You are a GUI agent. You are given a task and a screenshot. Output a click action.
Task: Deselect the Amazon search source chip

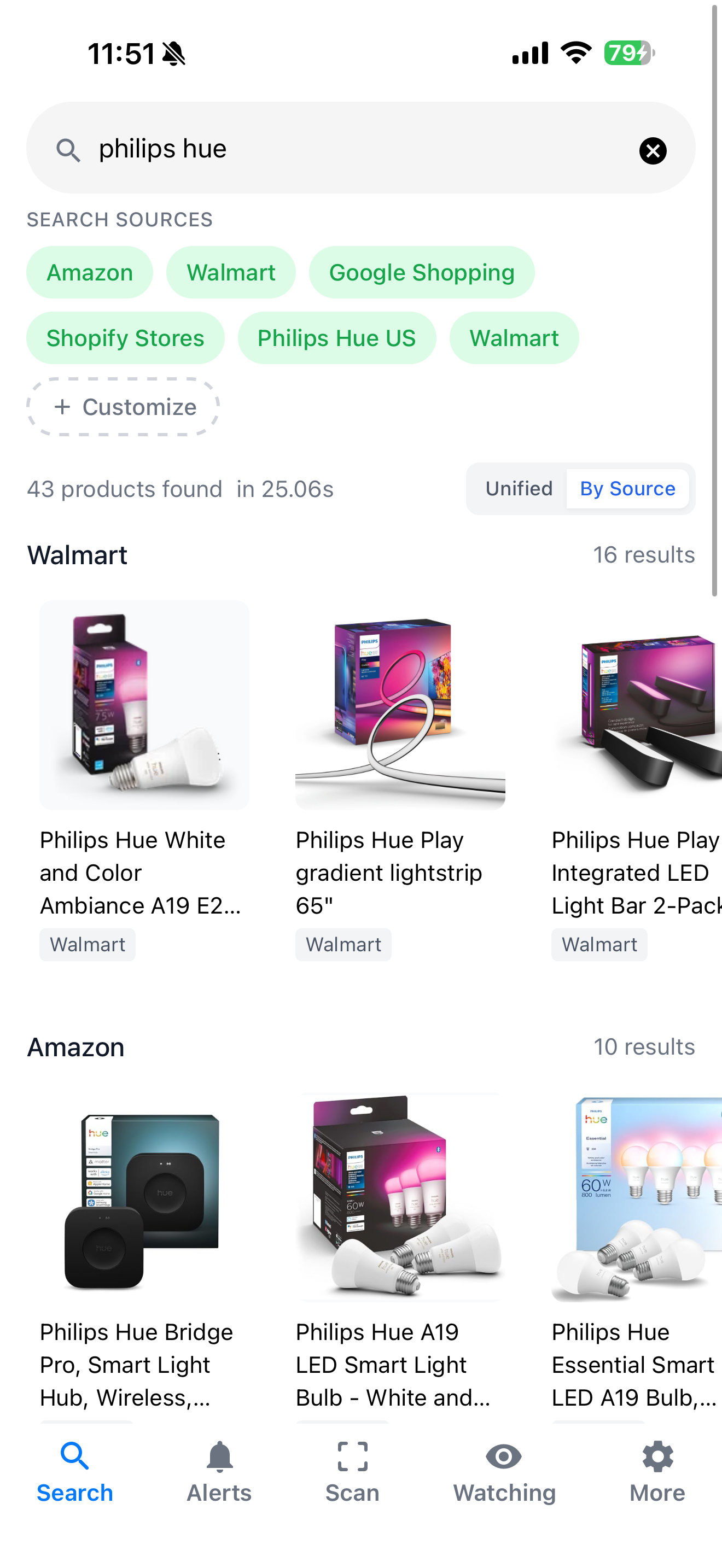click(90, 272)
